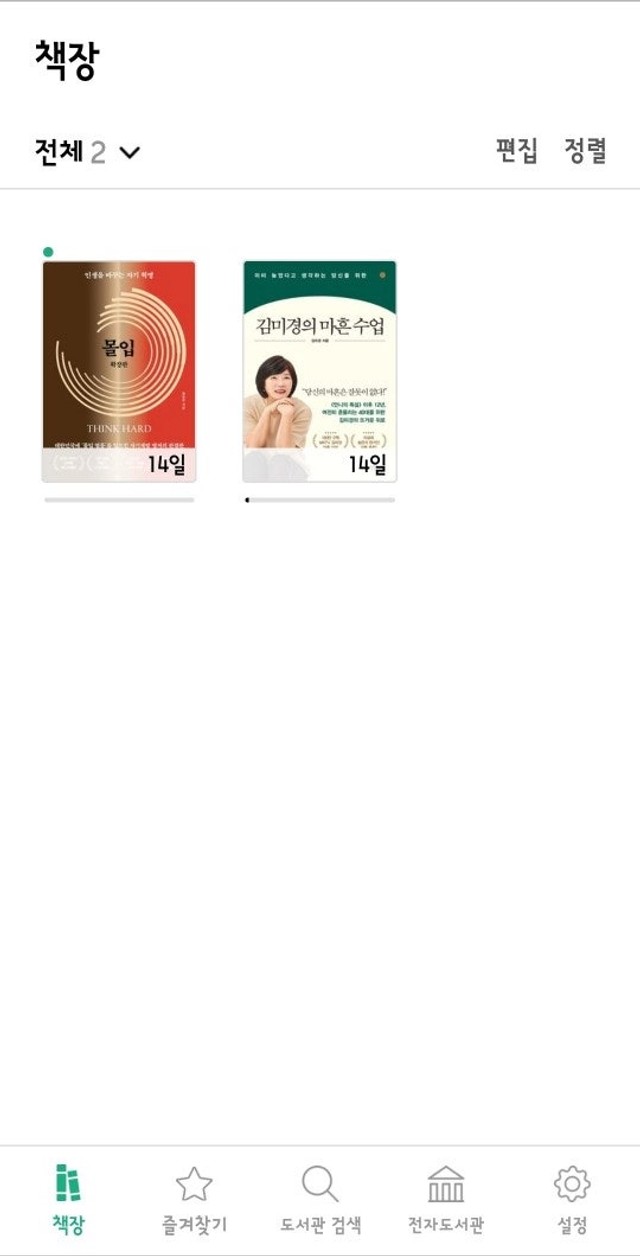Go to the 도서관 검색 tab
640x1256 pixels.
click(x=320, y=1199)
